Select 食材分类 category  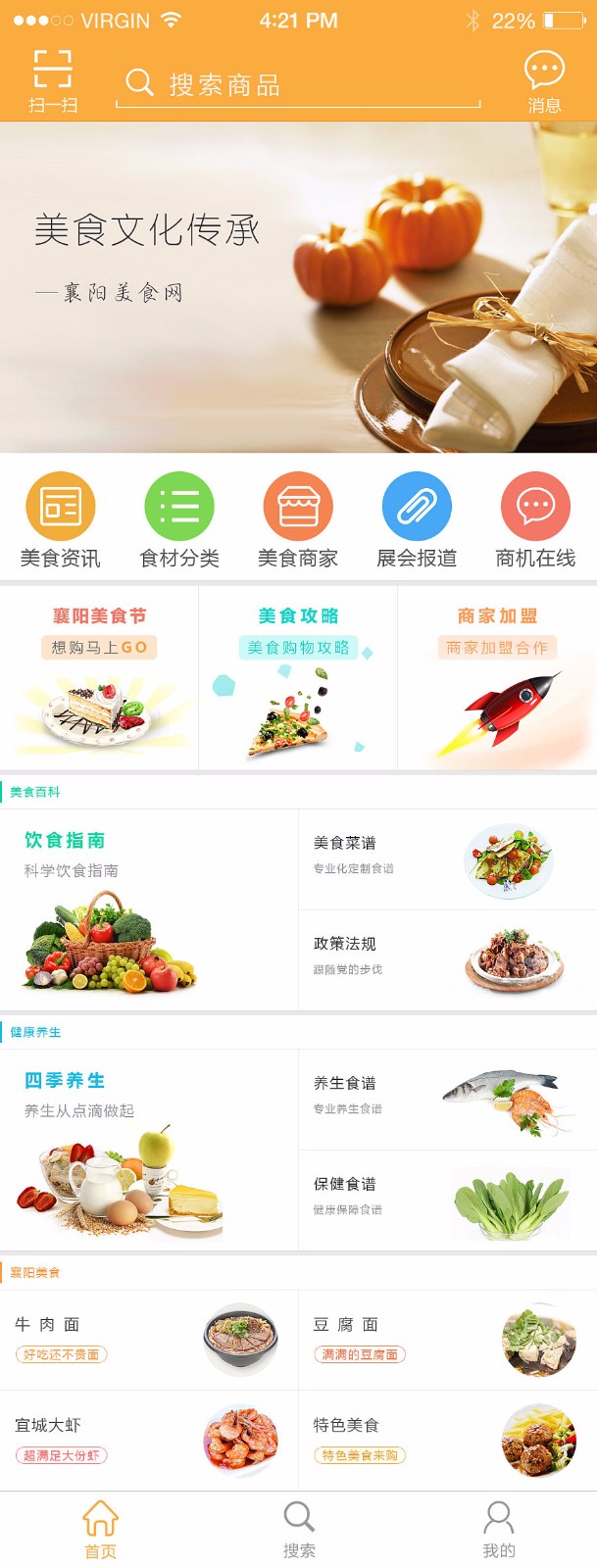point(179,519)
